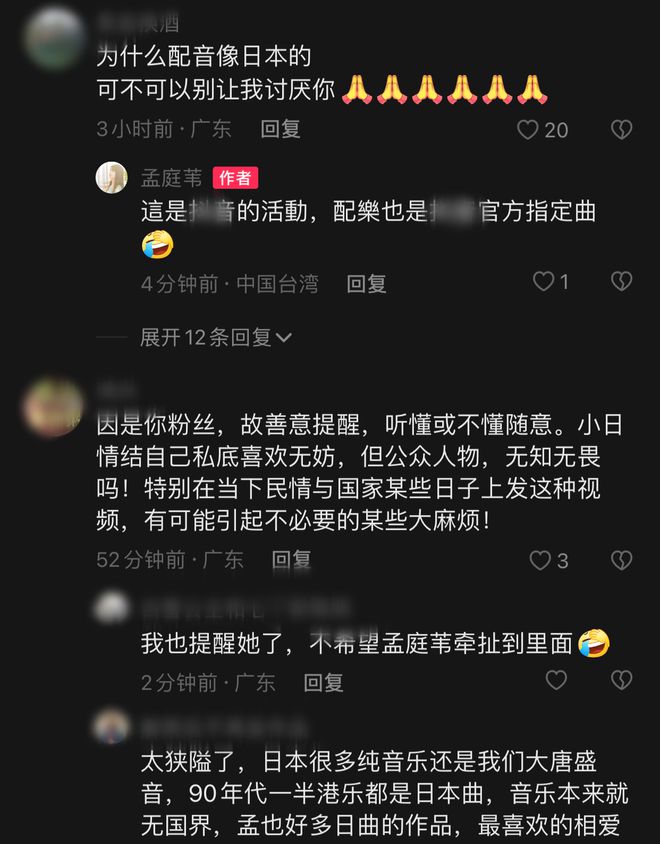Dislike the reply posted 2分钟前

click(621, 681)
